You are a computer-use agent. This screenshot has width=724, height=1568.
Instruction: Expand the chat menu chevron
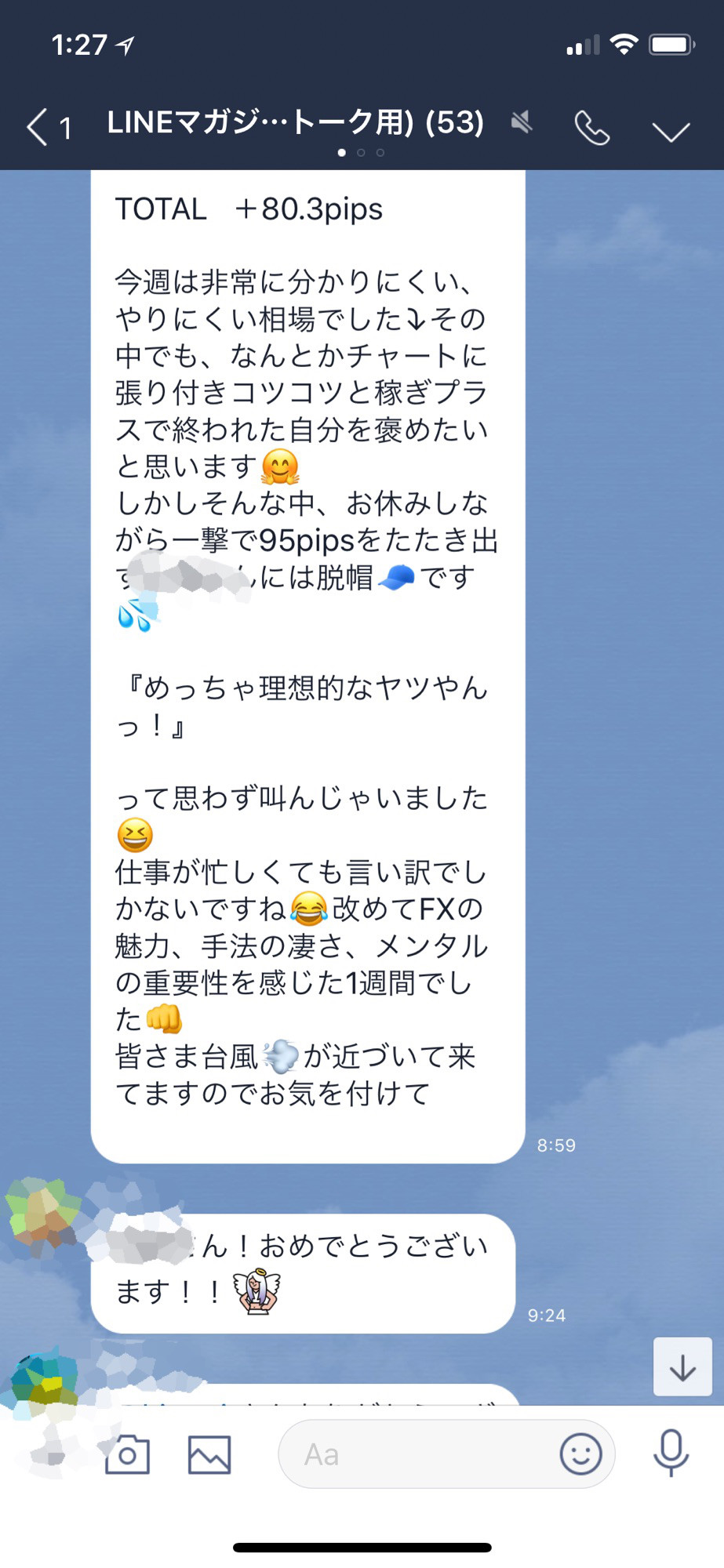click(x=671, y=130)
